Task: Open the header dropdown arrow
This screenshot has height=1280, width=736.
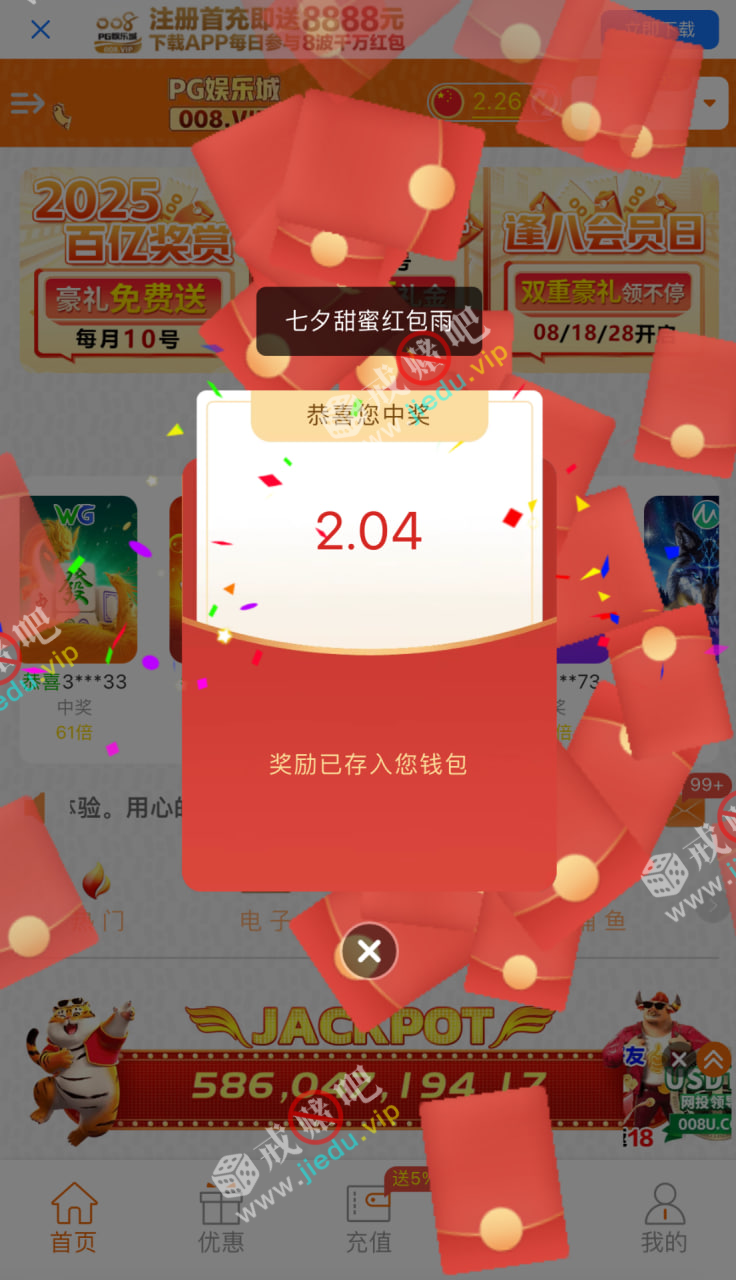Action: 711,103
